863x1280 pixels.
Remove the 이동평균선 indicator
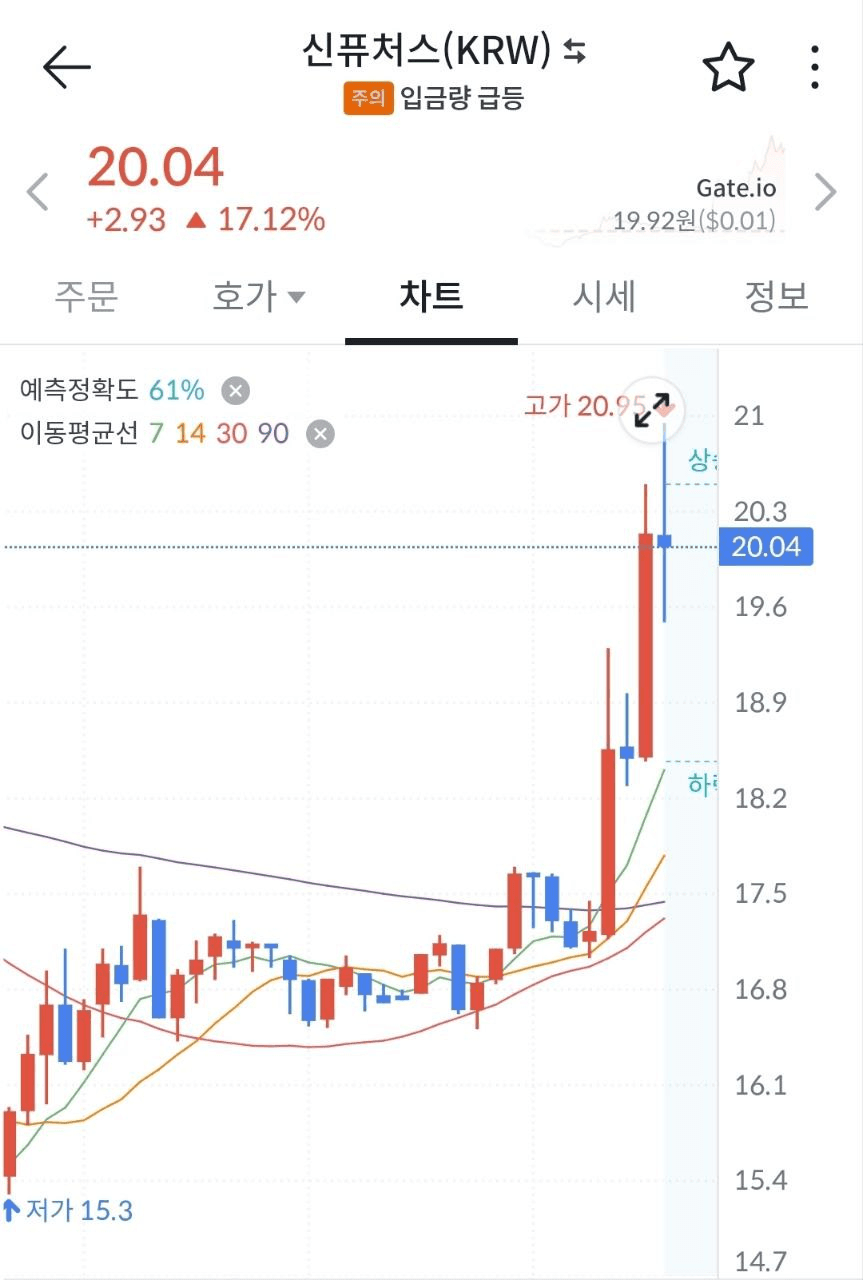tap(320, 434)
